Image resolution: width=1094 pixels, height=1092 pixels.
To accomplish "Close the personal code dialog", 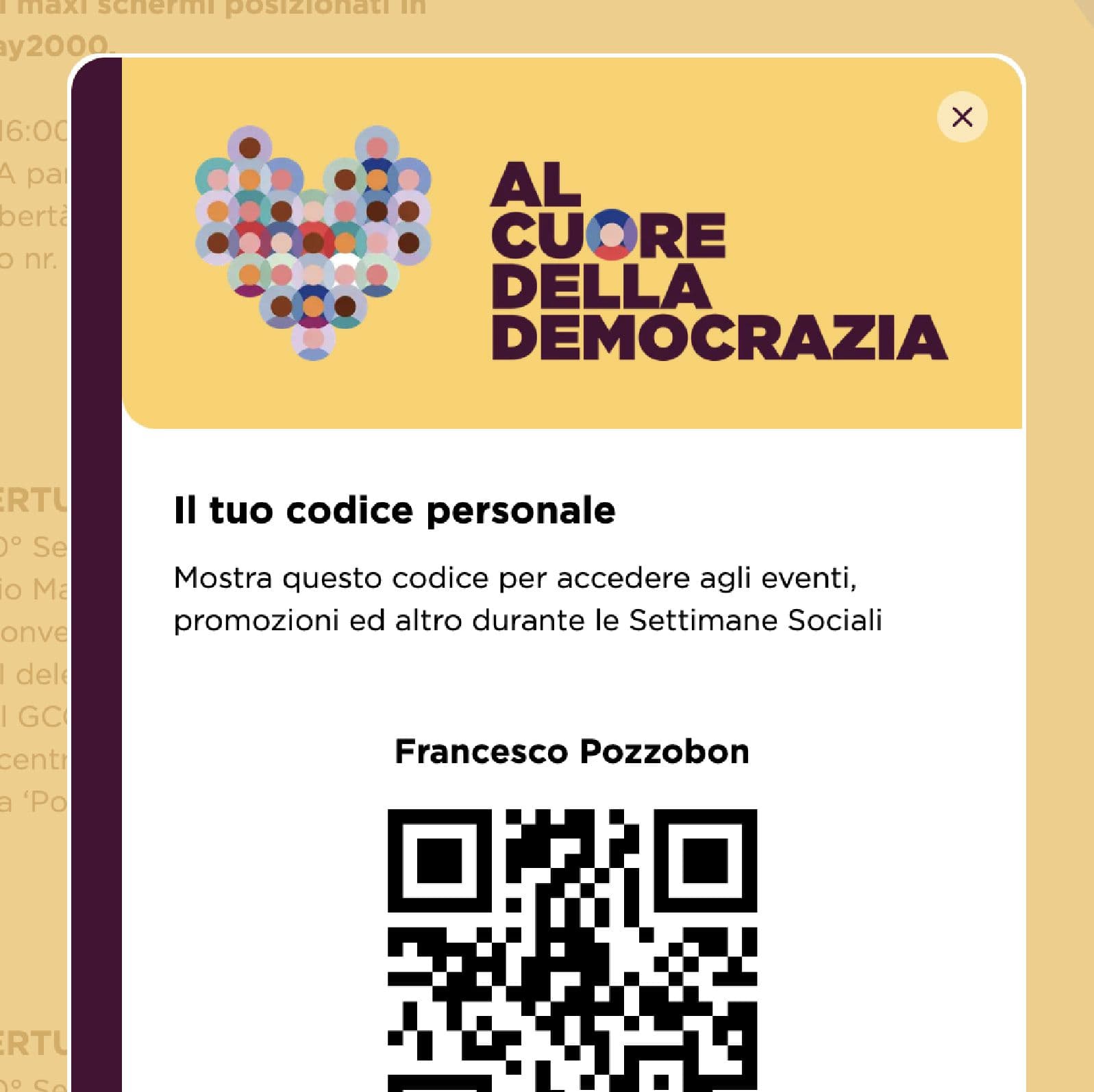I will 962,117.
